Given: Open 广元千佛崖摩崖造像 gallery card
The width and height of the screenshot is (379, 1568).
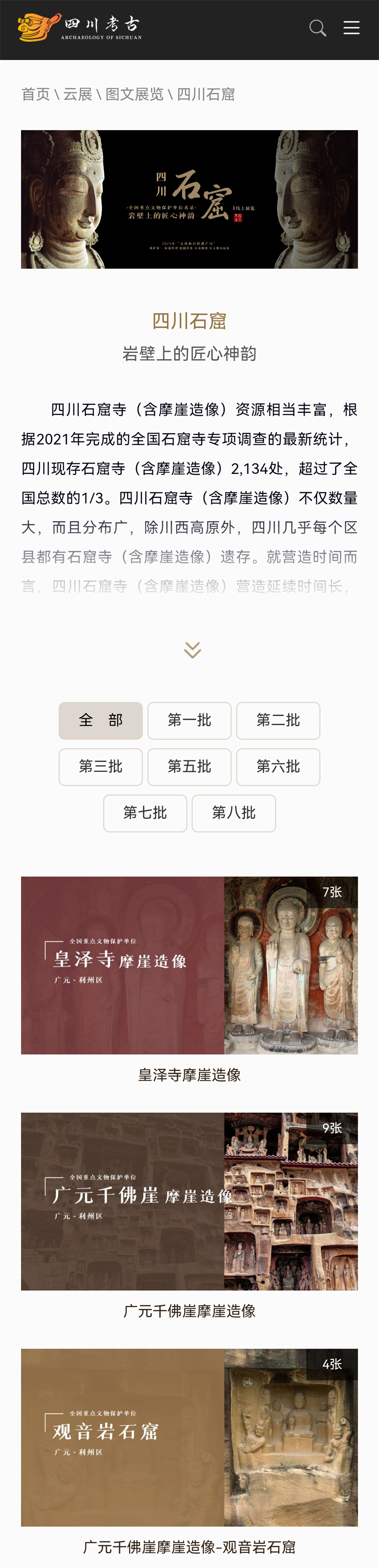Looking at the screenshot, I should (189, 1202).
